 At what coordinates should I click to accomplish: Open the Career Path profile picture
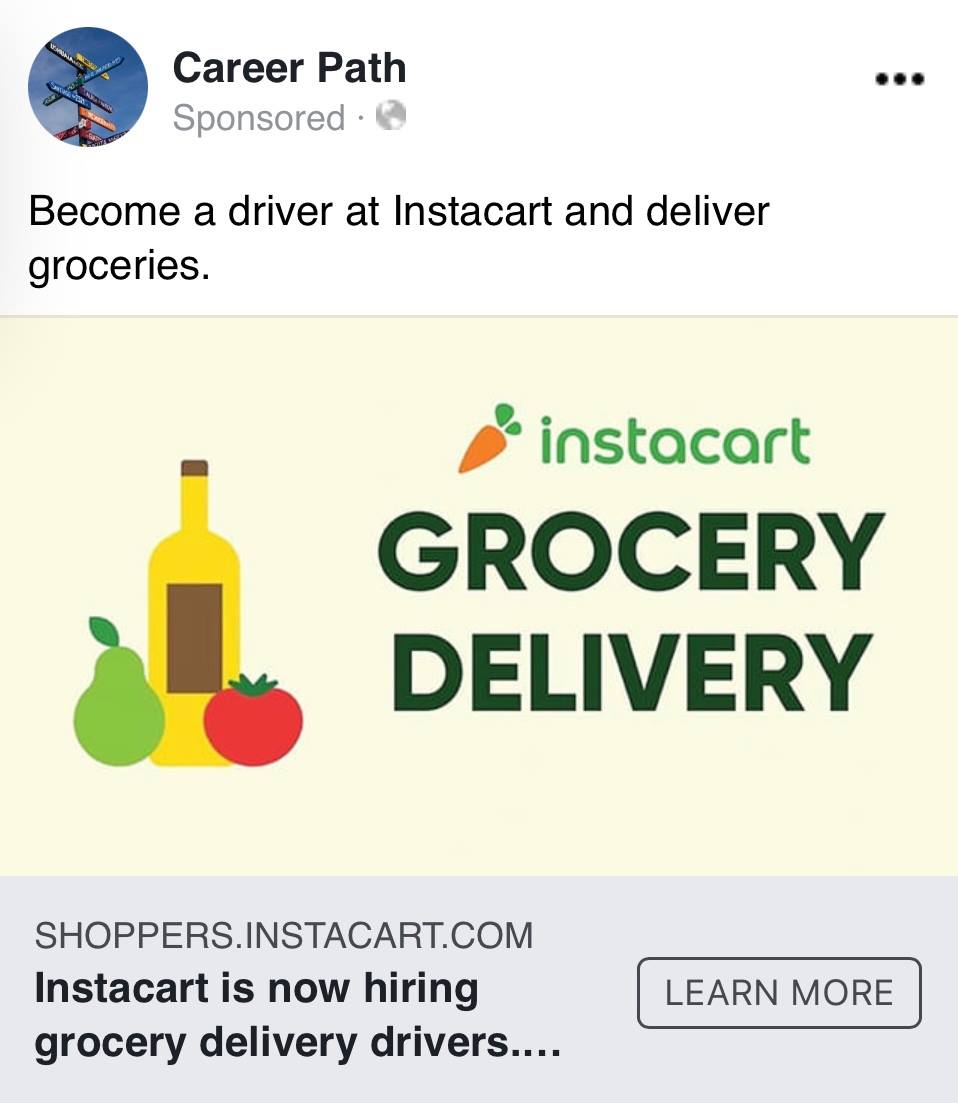(x=88, y=88)
